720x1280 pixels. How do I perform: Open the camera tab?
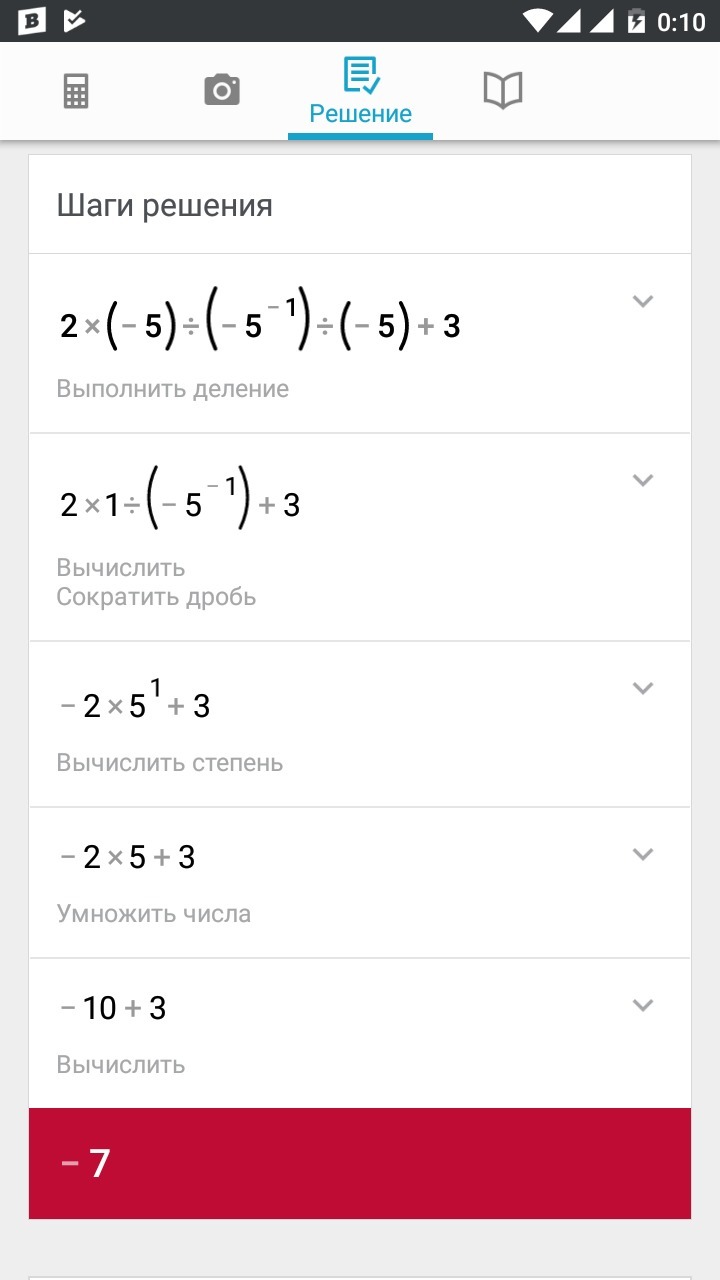click(222, 92)
